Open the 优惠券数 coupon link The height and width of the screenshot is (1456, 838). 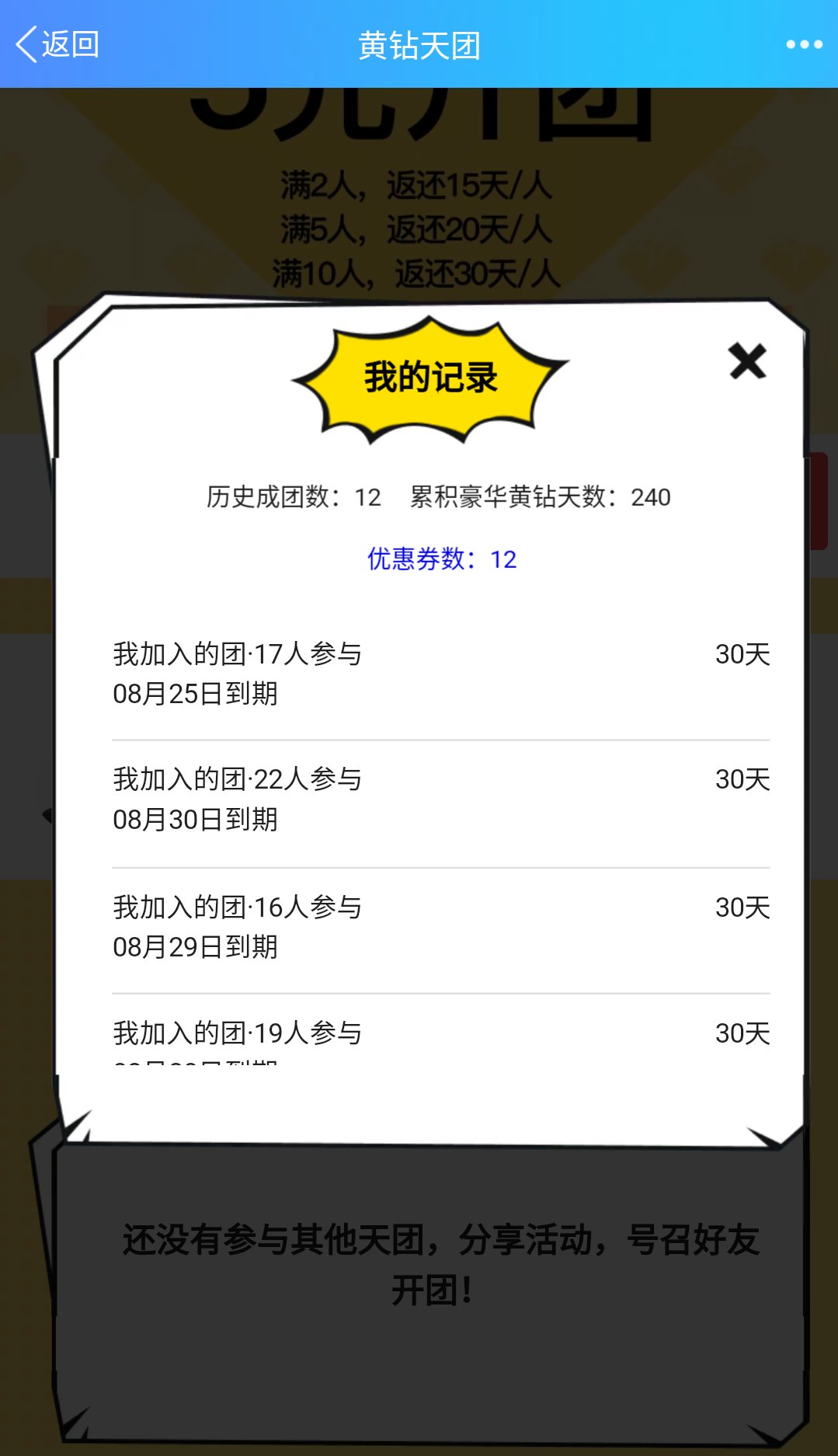coord(441,559)
